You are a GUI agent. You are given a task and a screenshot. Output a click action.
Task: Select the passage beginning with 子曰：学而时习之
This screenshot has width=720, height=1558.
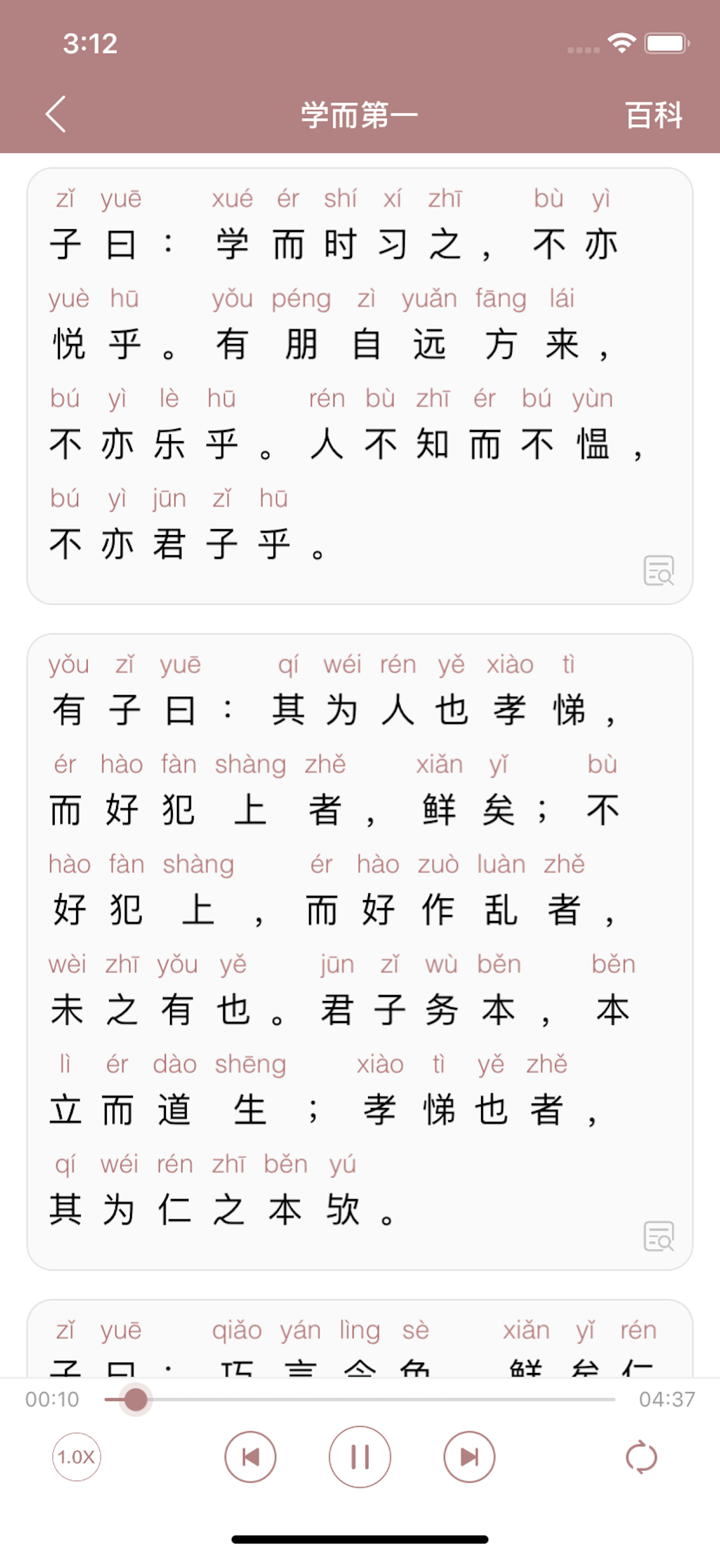click(x=358, y=385)
